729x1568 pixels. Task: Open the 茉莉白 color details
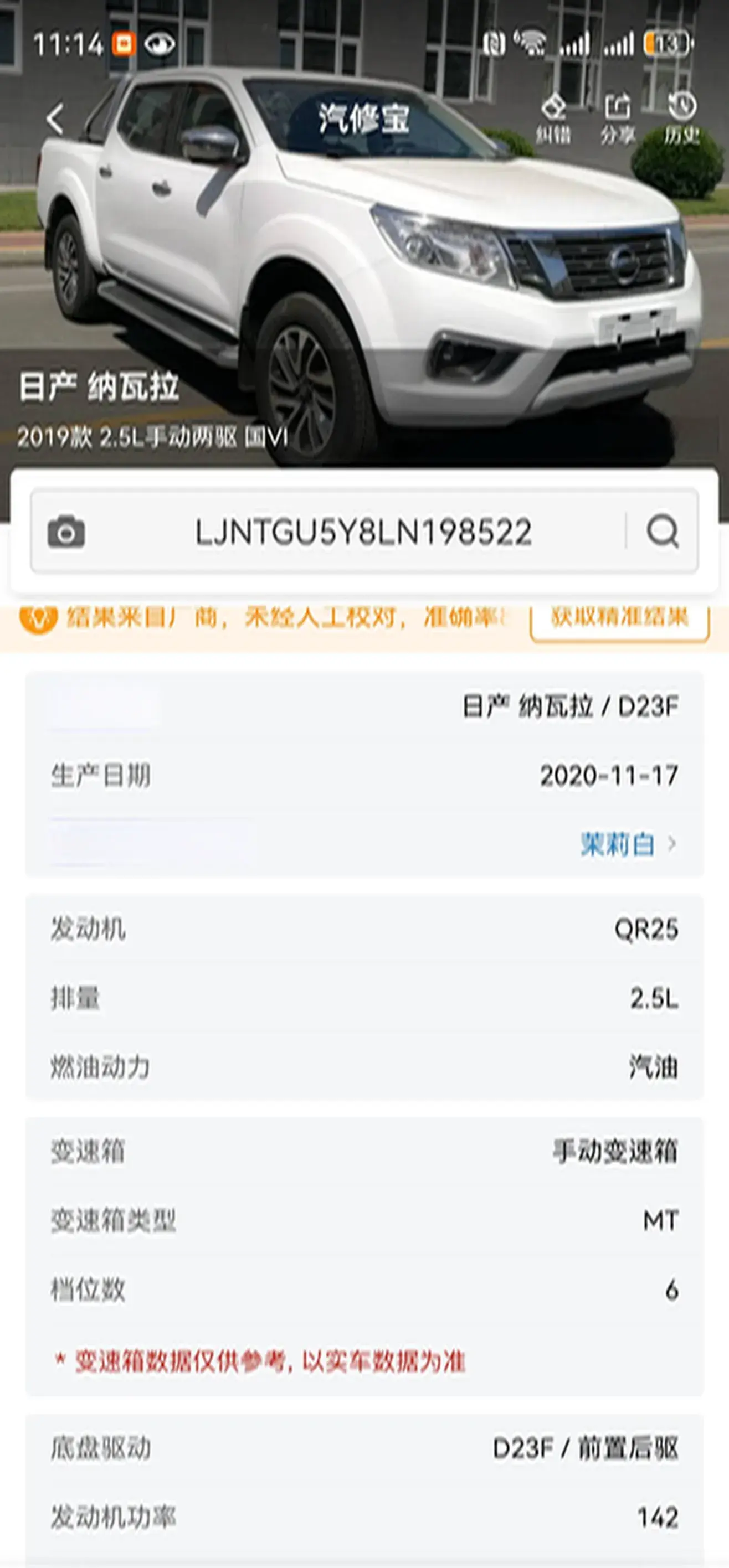point(627,844)
